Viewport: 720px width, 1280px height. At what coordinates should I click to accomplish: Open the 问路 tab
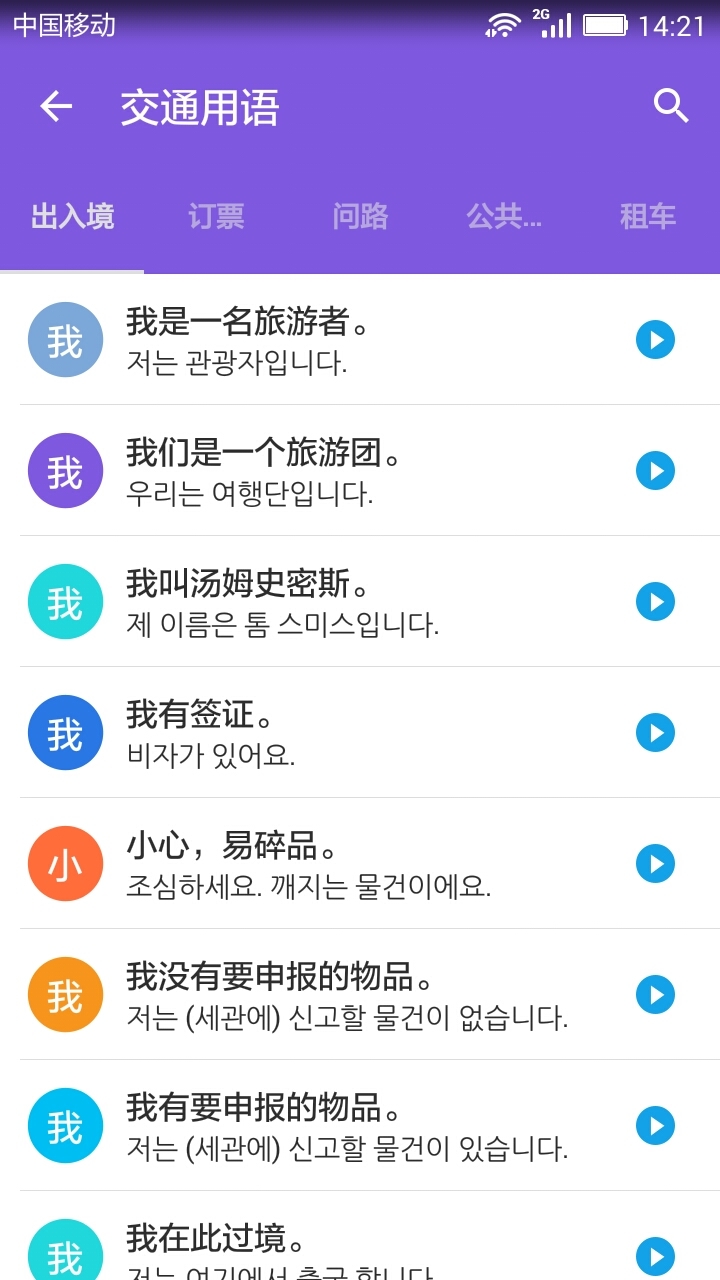coord(360,216)
